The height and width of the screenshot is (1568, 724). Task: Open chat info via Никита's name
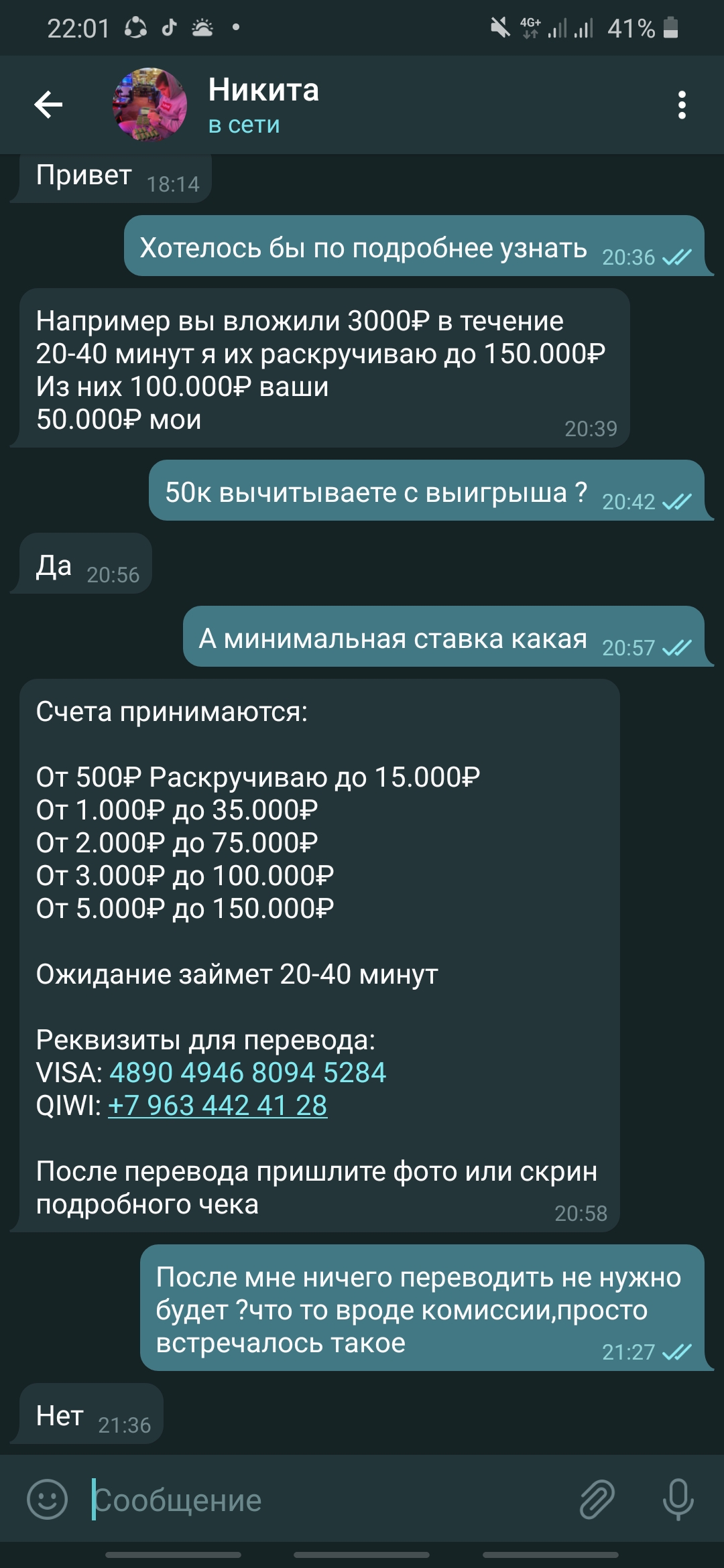tap(263, 90)
